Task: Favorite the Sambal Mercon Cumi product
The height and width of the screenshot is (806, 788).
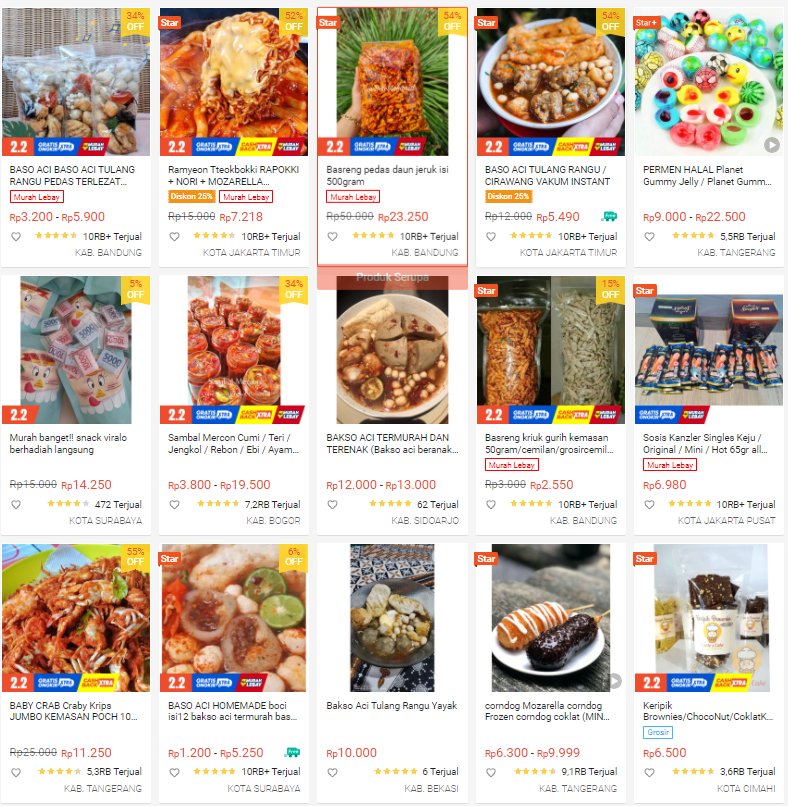Action: point(174,505)
